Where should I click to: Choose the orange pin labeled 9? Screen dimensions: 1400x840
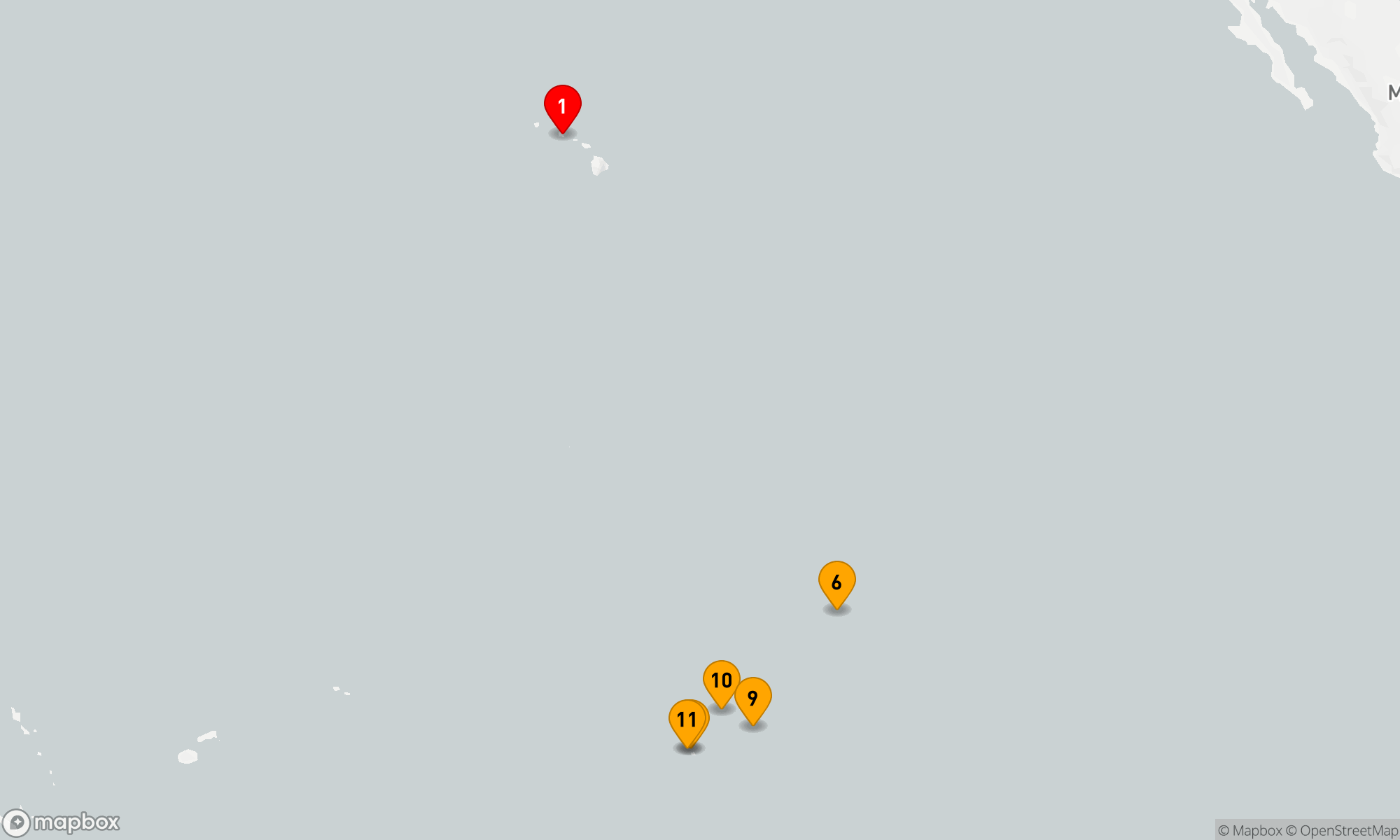pyautogui.click(x=753, y=699)
